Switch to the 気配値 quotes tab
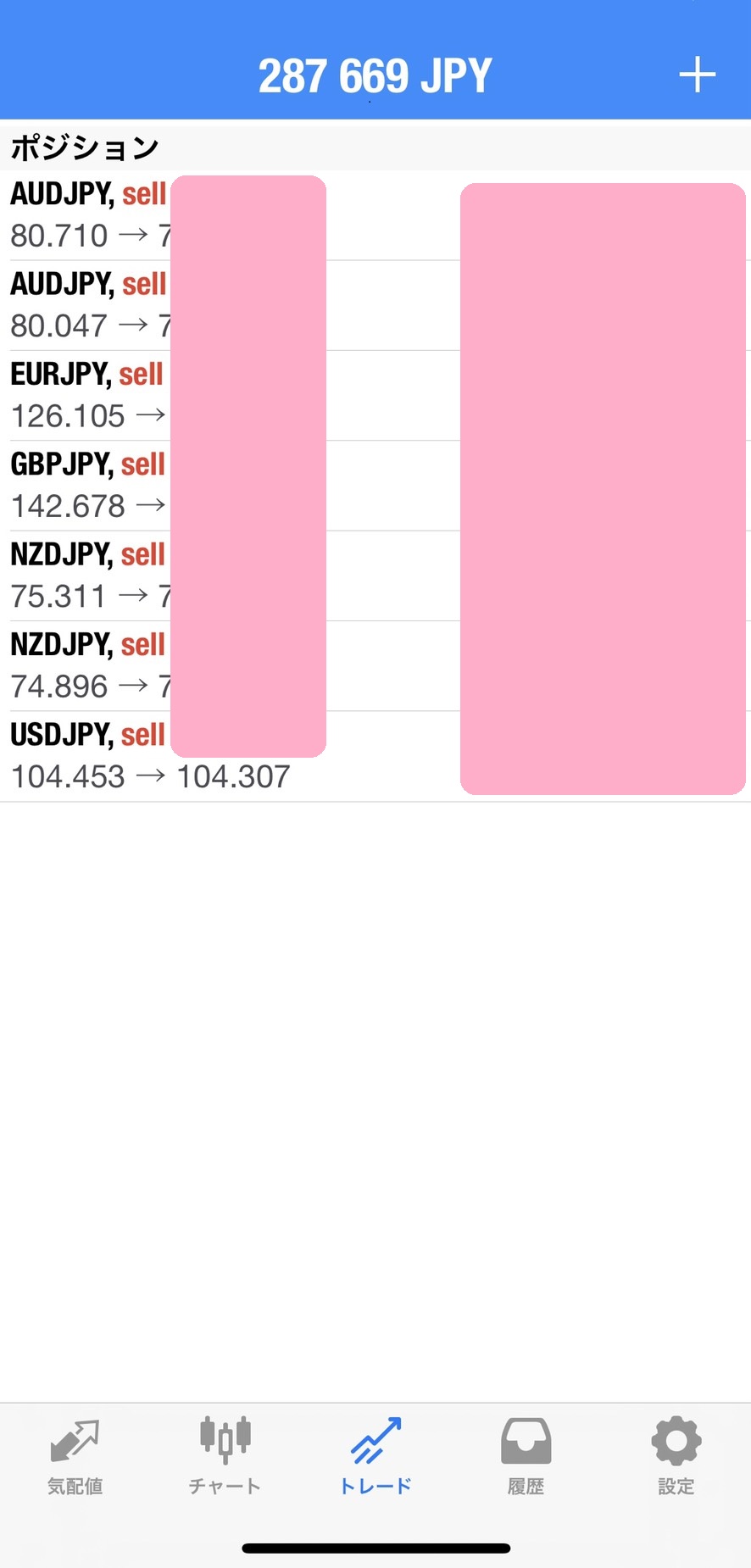 (75, 1456)
